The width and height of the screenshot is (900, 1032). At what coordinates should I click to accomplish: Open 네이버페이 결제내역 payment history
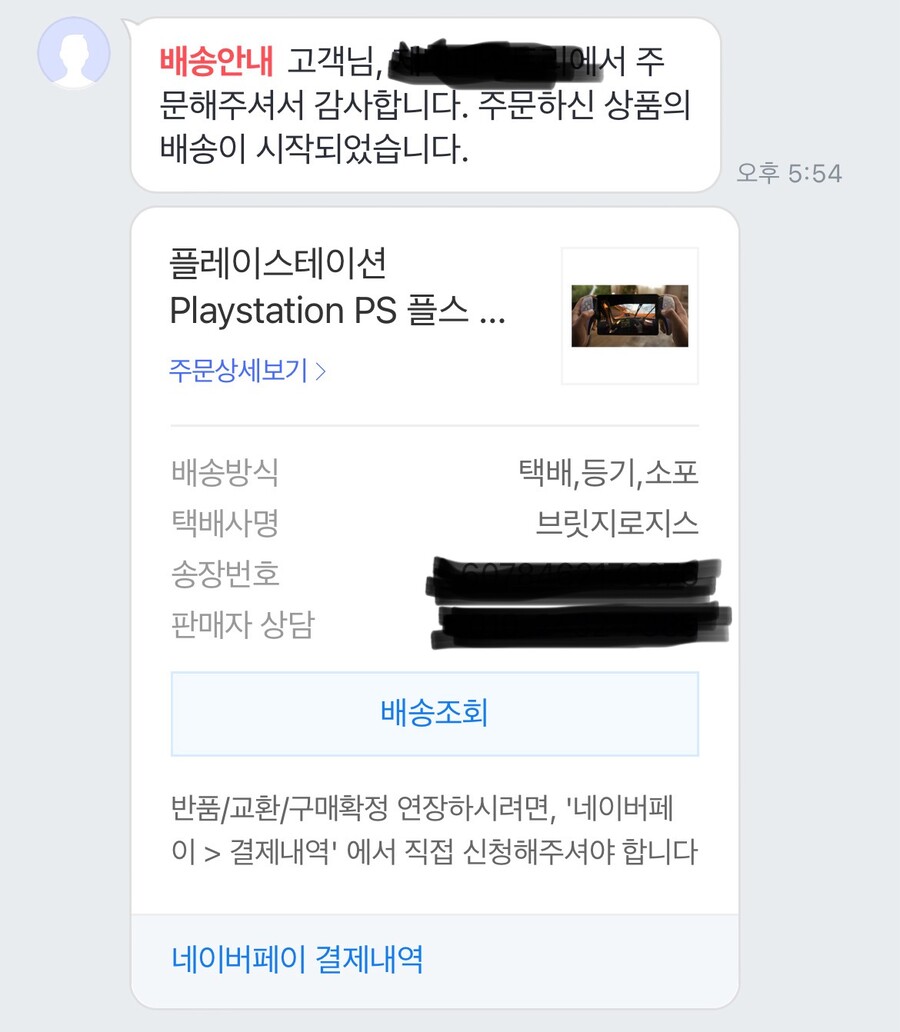294,958
